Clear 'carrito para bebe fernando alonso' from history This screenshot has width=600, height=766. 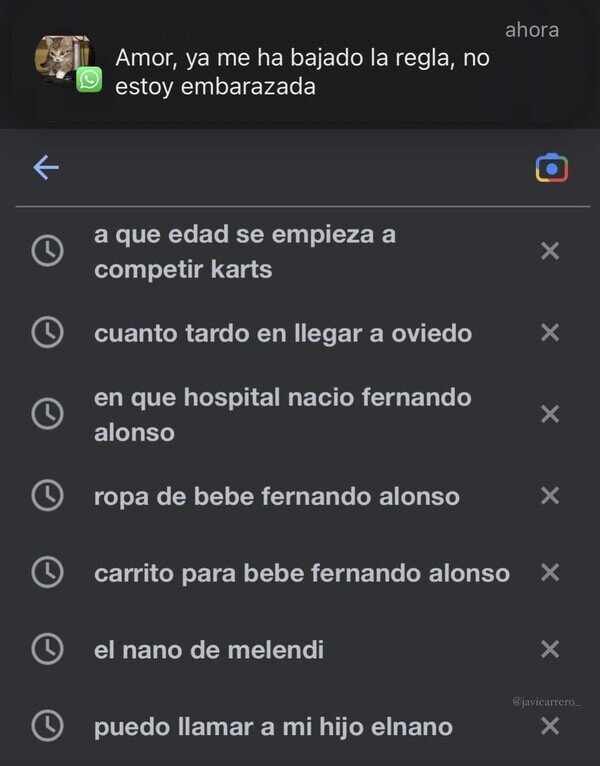coord(549,572)
